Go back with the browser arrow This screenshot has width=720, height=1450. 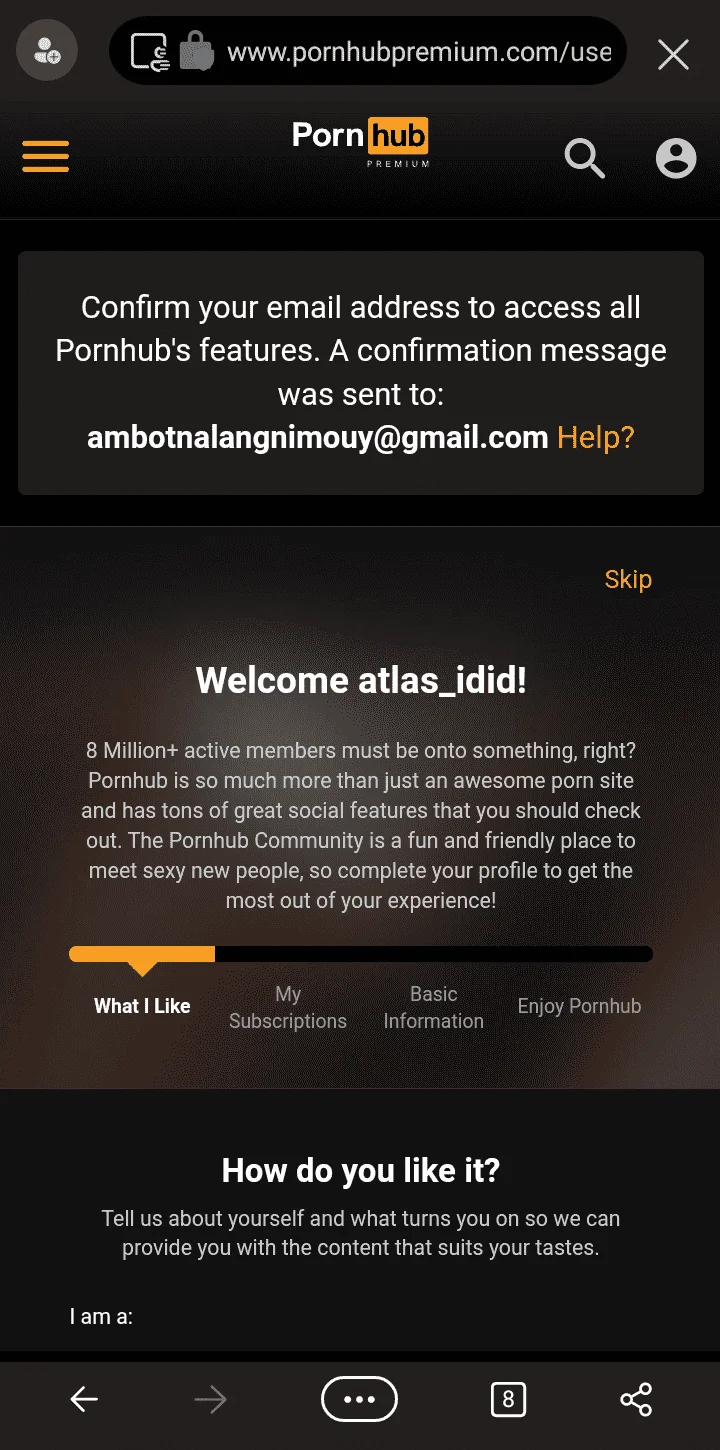(84, 1399)
